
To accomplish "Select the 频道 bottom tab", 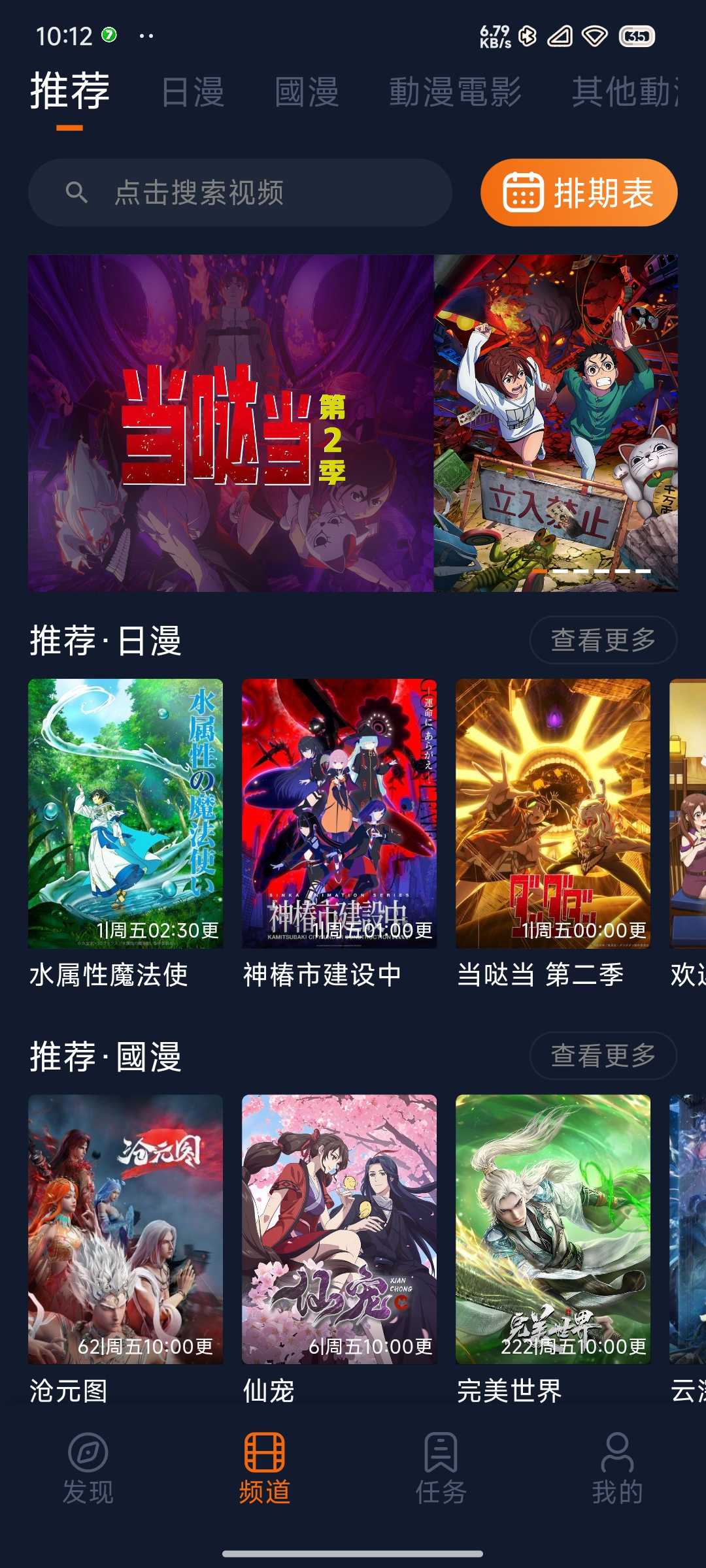I will (x=265, y=1469).
